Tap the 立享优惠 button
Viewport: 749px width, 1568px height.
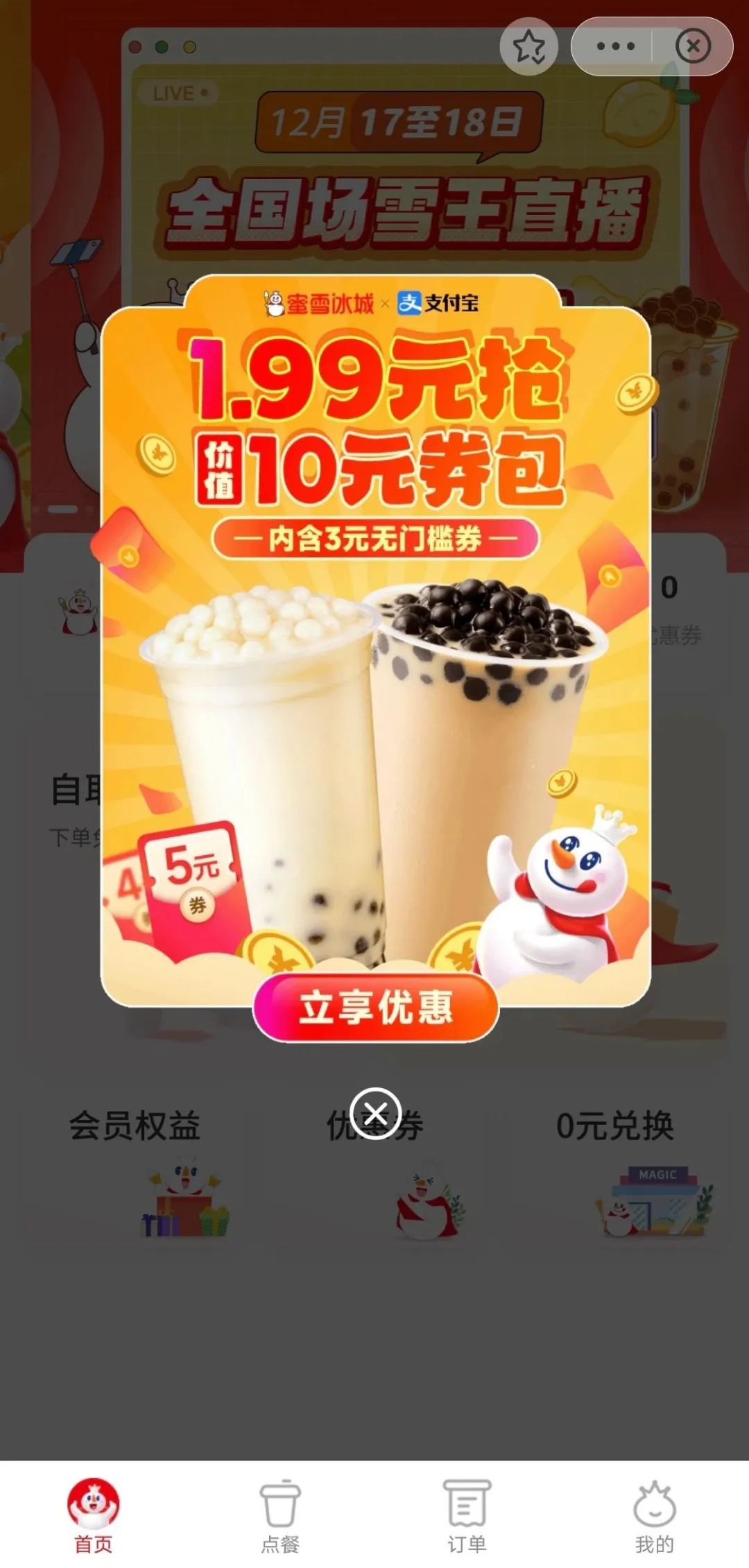tap(375, 1007)
